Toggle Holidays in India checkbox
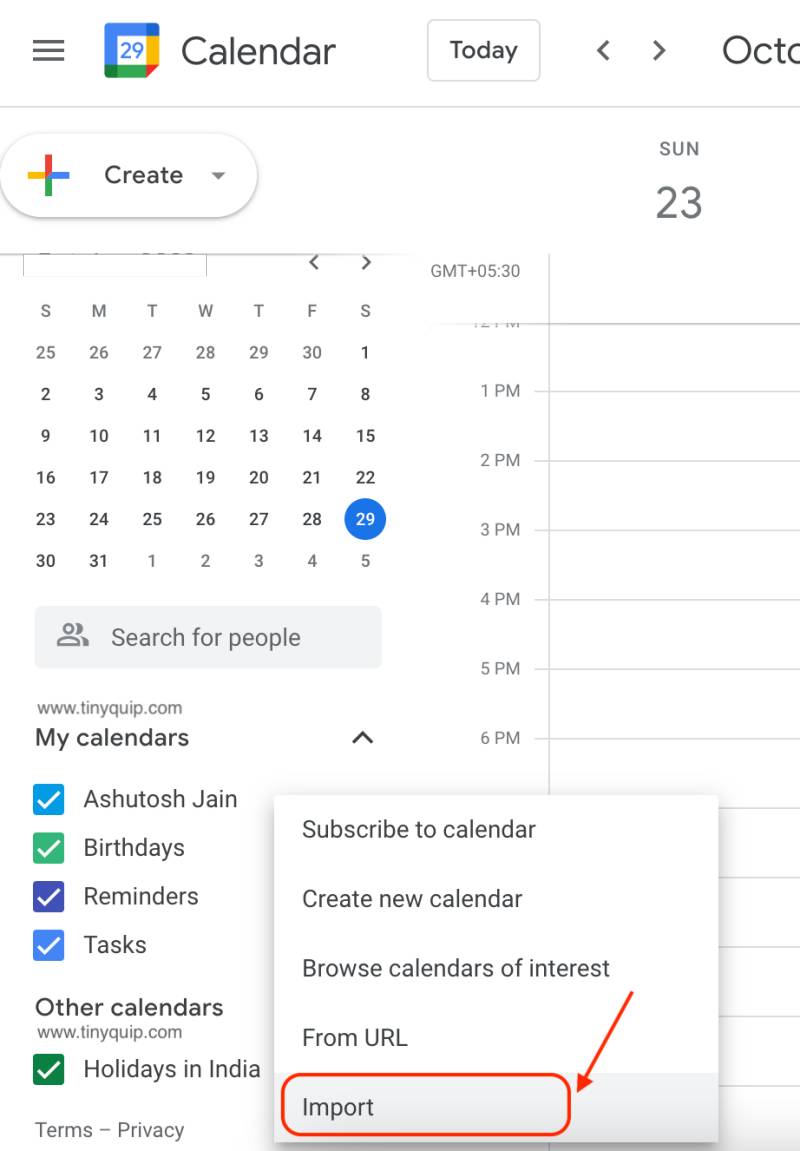Screen dimensions: 800x1151 [x=49, y=1069]
